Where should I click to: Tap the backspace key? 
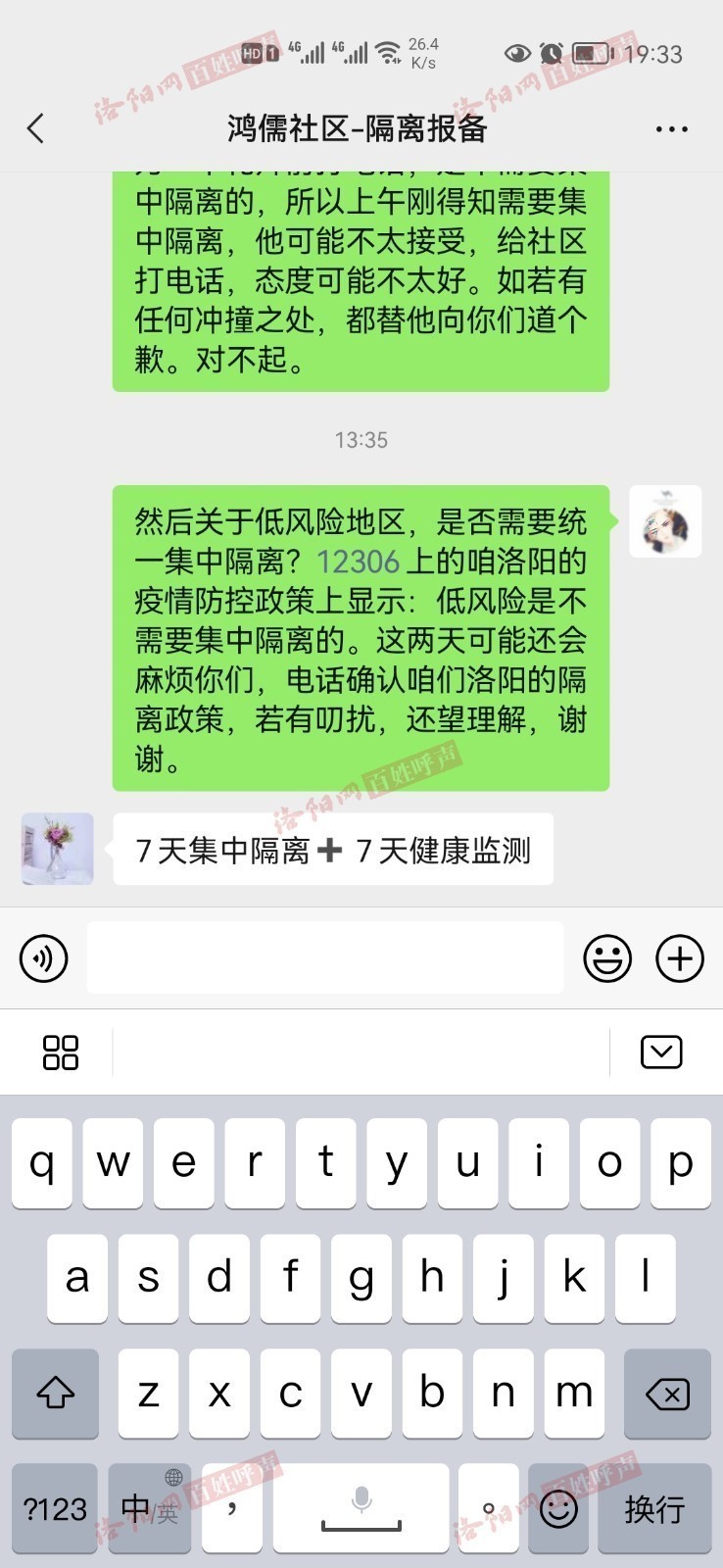668,1394
